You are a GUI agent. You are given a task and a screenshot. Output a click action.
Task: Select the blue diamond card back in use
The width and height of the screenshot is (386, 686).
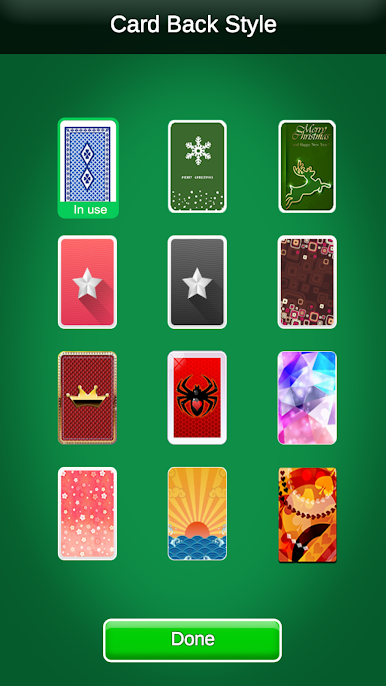88,168
